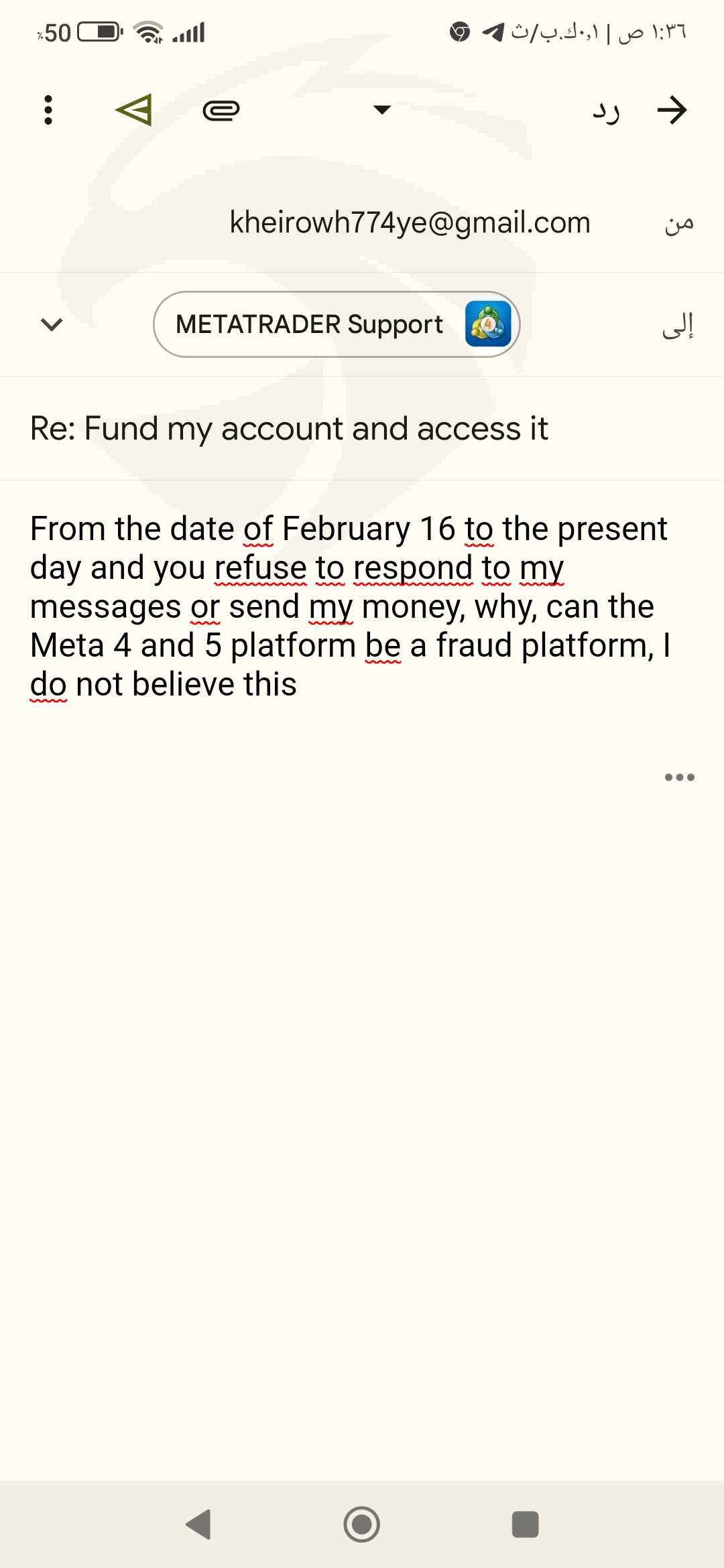The height and width of the screenshot is (1568, 724).
Task: Tap the system home button
Action: [362, 1524]
